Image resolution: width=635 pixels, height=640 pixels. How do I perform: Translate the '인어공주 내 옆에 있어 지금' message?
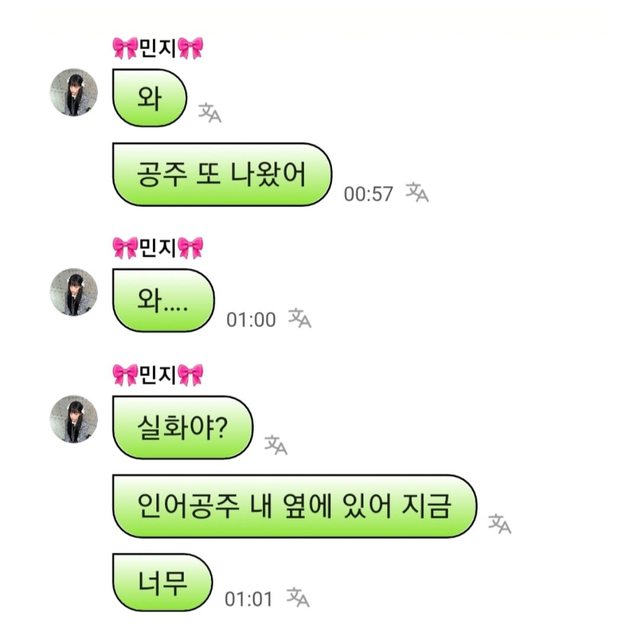pyautogui.click(x=500, y=522)
